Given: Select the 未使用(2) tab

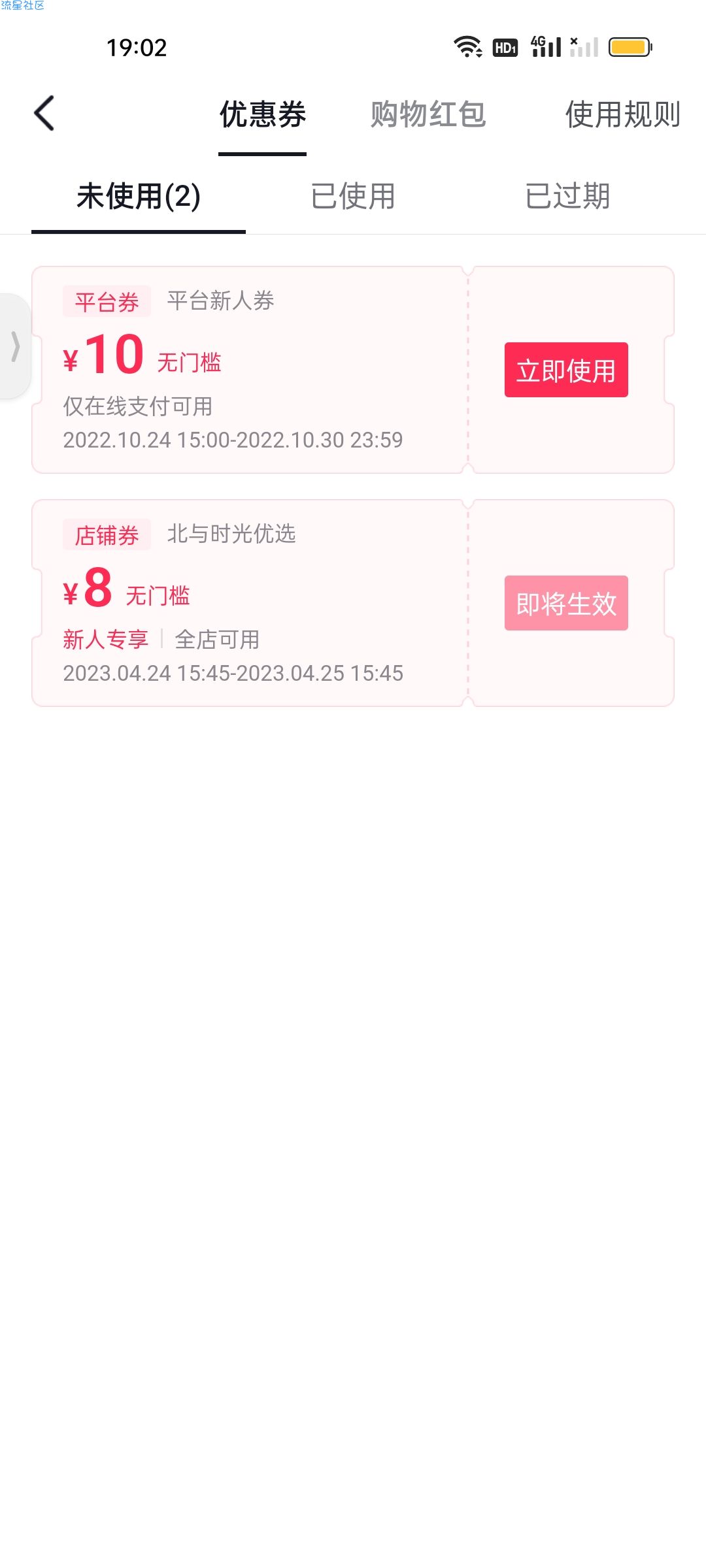Looking at the screenshot, I should (x=139, y=196).
